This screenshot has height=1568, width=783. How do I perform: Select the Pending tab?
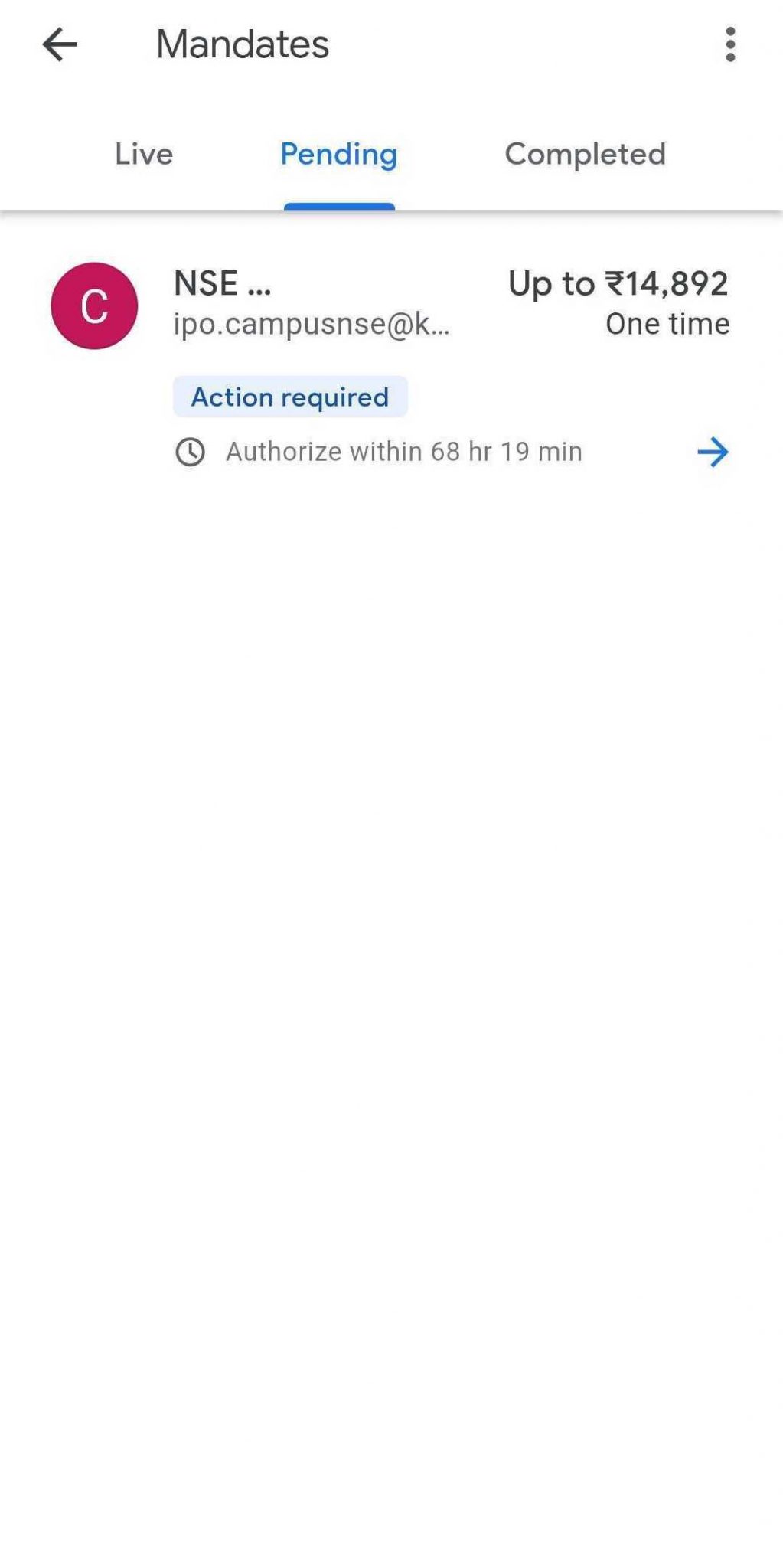(x=338, y=155)
